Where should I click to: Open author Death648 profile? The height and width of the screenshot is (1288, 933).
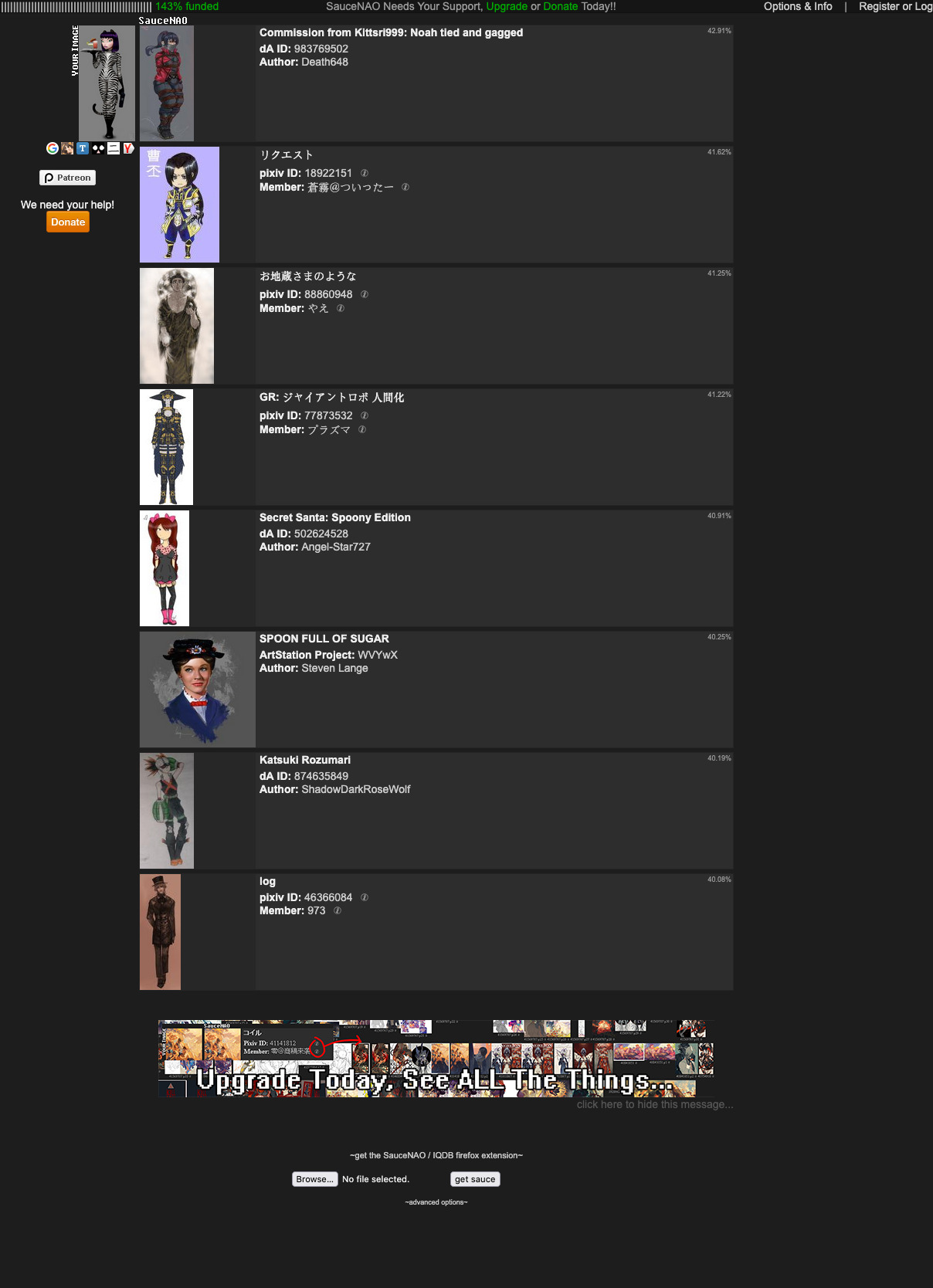point(324,62)
